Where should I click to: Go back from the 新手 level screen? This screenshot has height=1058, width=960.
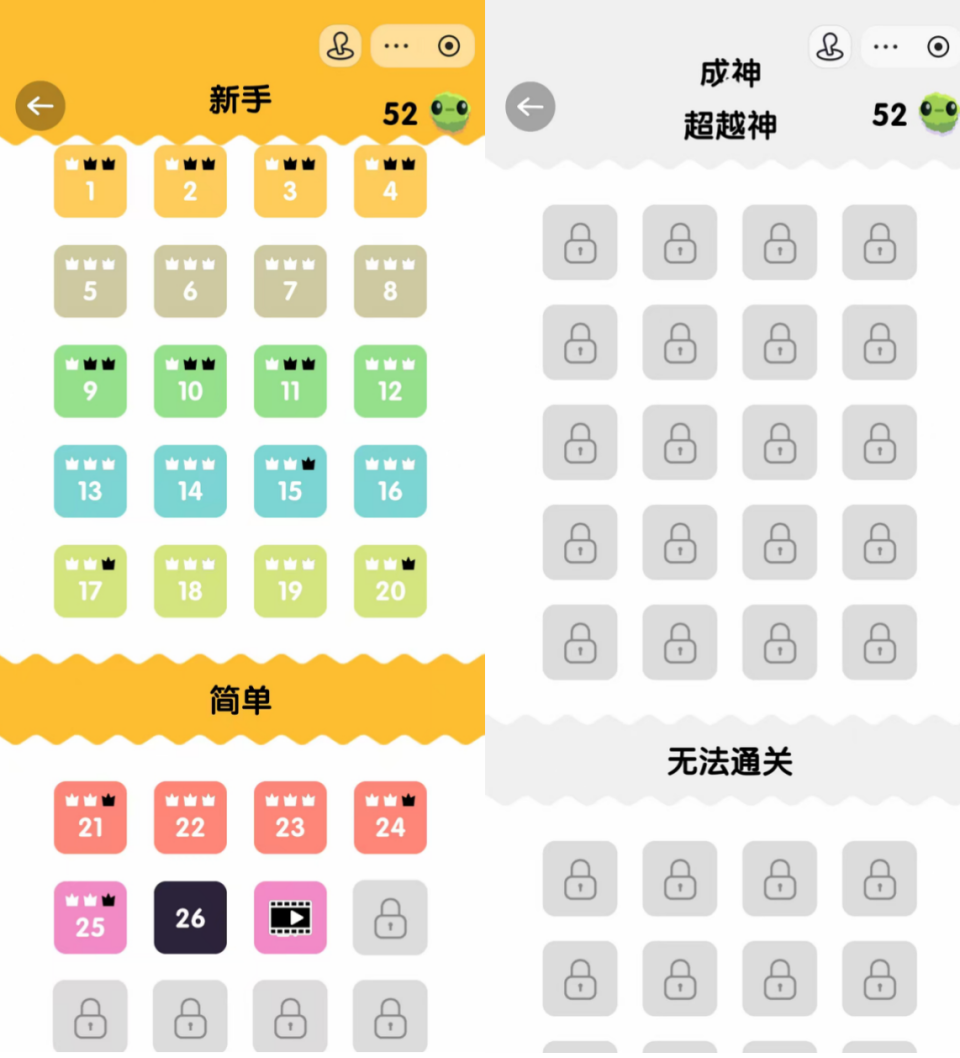pos(40,106)
